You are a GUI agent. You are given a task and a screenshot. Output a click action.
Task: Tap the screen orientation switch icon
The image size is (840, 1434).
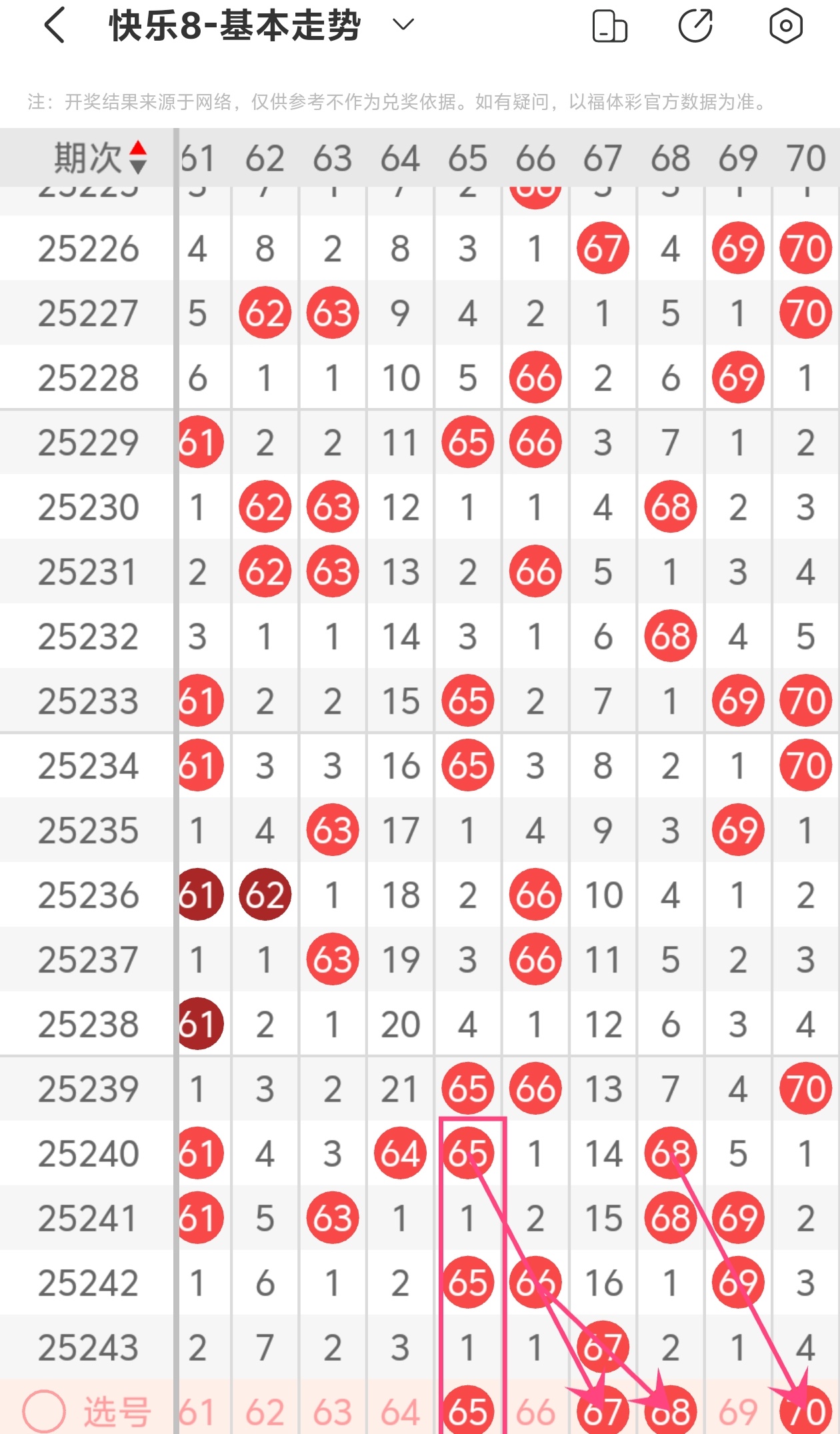(609, 26)
